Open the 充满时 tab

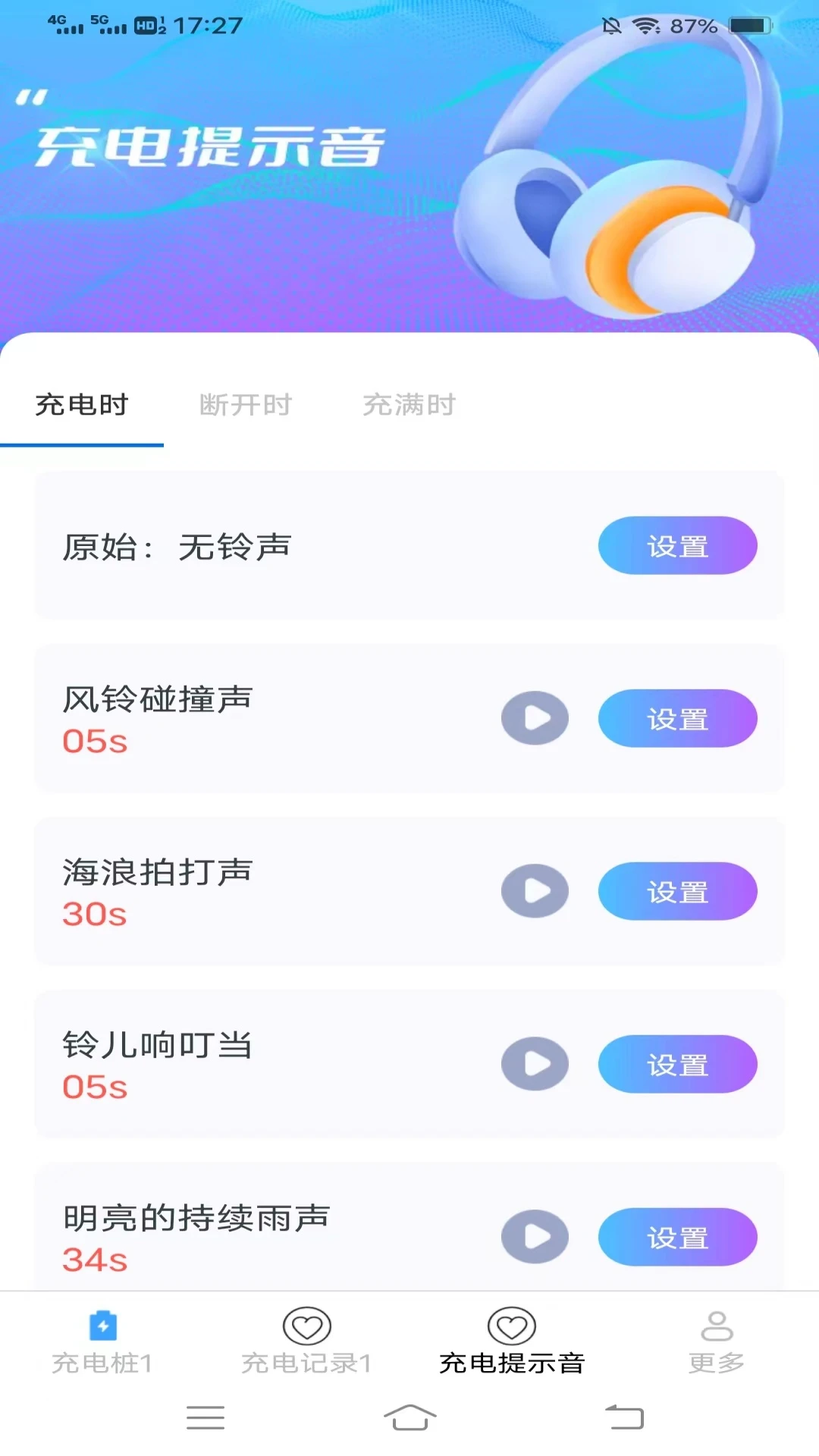(x=408, y=406)
